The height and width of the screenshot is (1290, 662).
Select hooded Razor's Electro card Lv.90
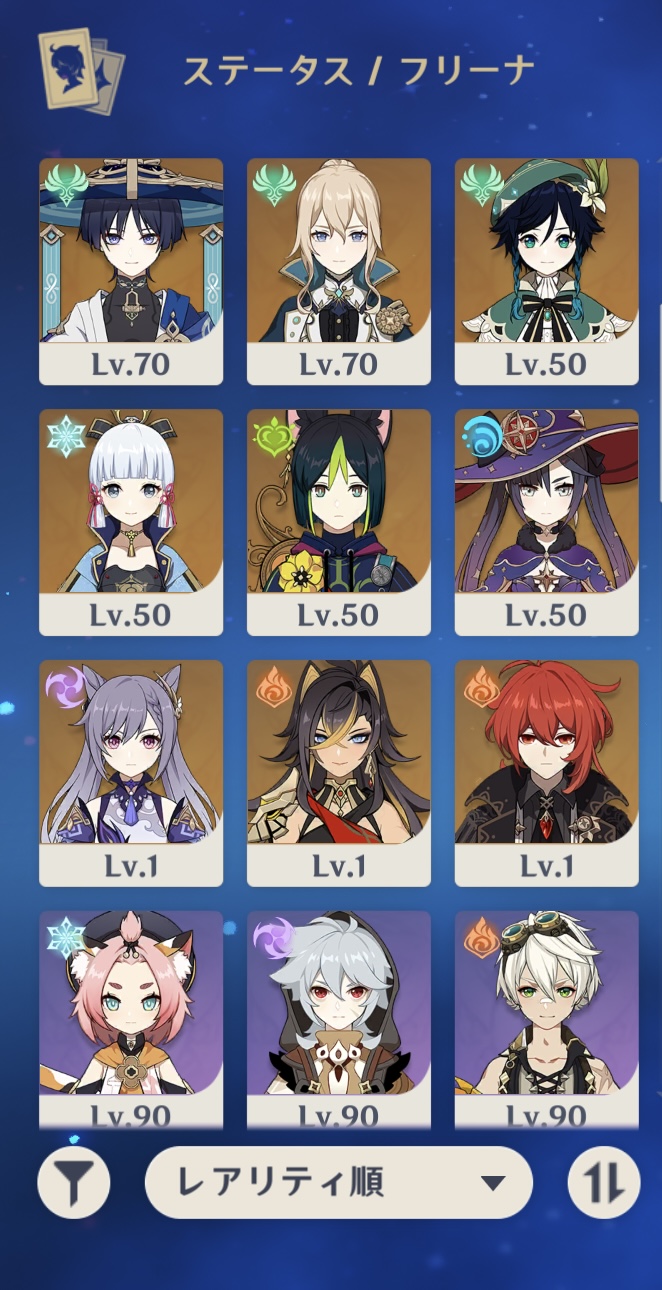click(x=339, y=1015)
